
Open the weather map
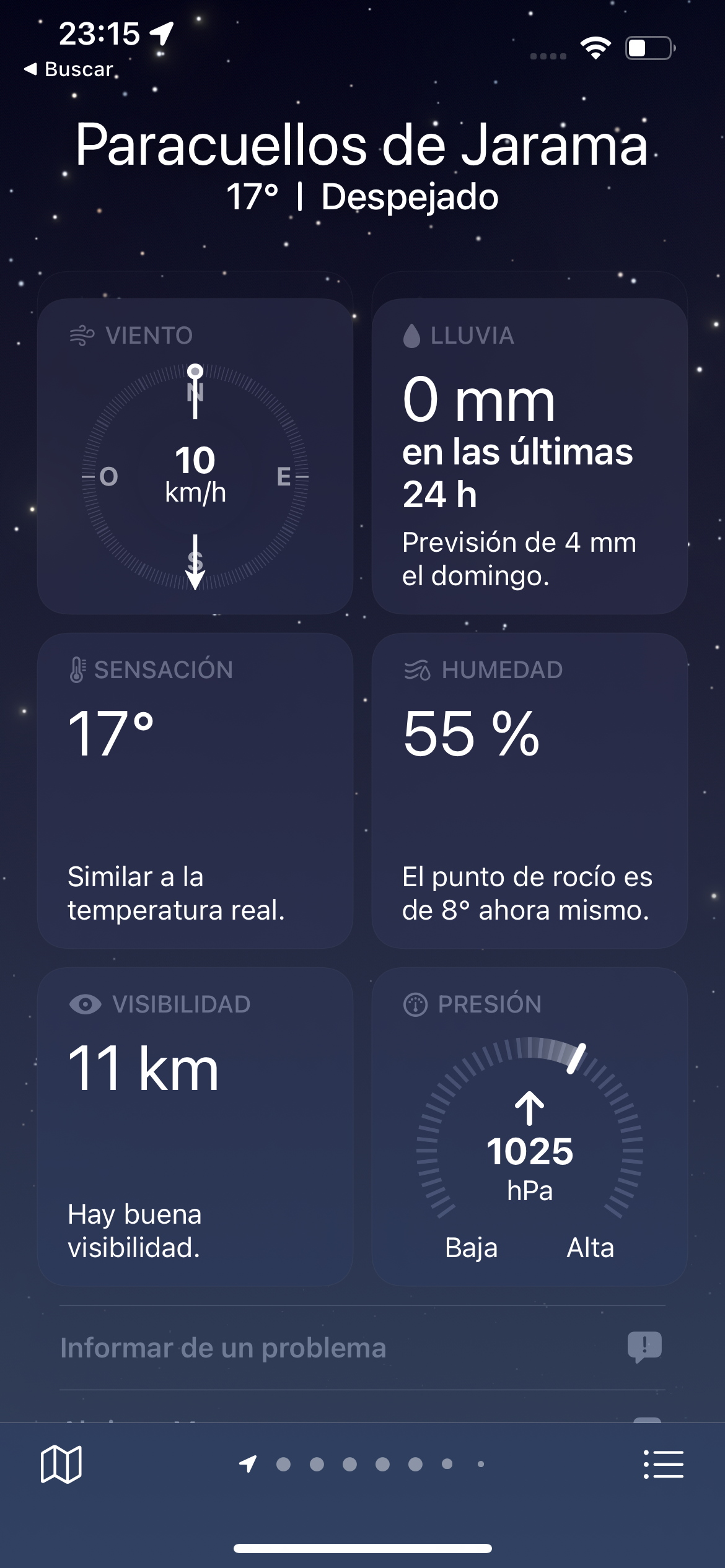click(61, 1465)
